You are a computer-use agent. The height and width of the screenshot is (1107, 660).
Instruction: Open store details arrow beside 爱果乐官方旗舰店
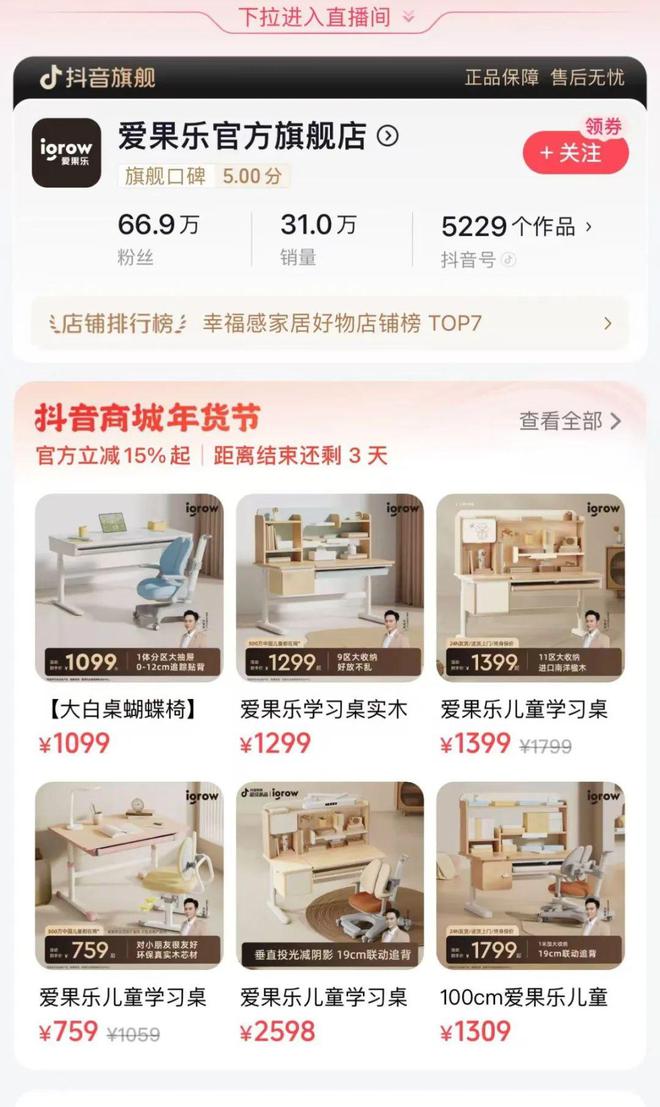387,136
